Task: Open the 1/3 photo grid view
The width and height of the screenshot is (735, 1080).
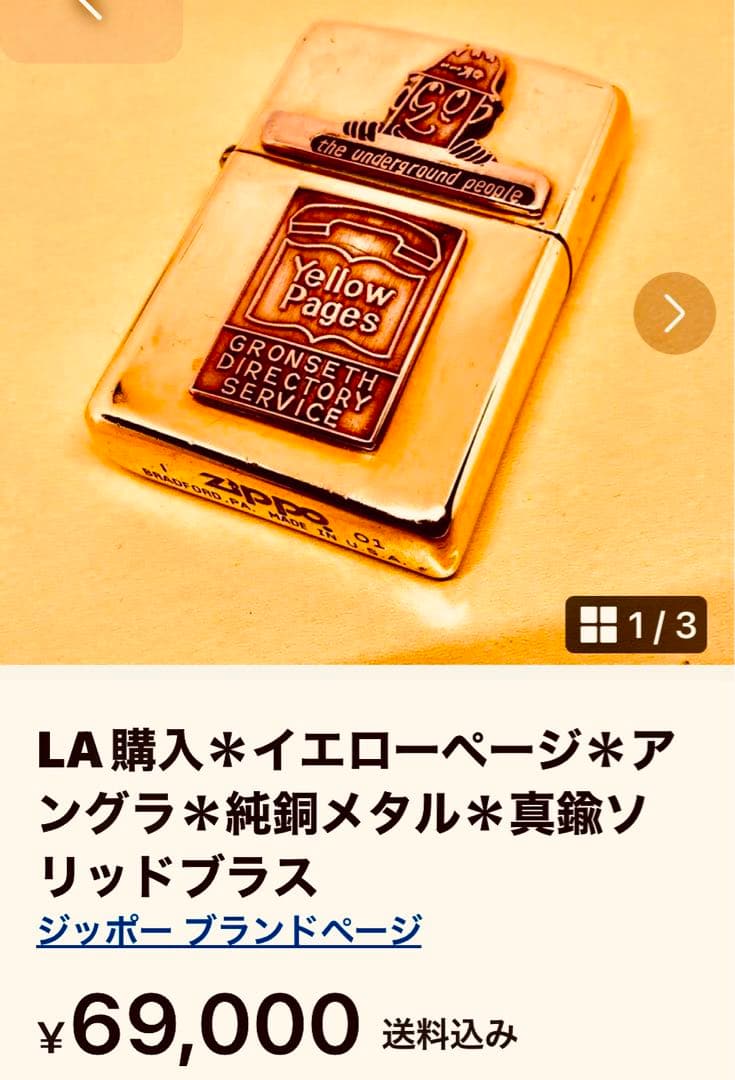Action: pyautogui.click(x=636, y=626)
